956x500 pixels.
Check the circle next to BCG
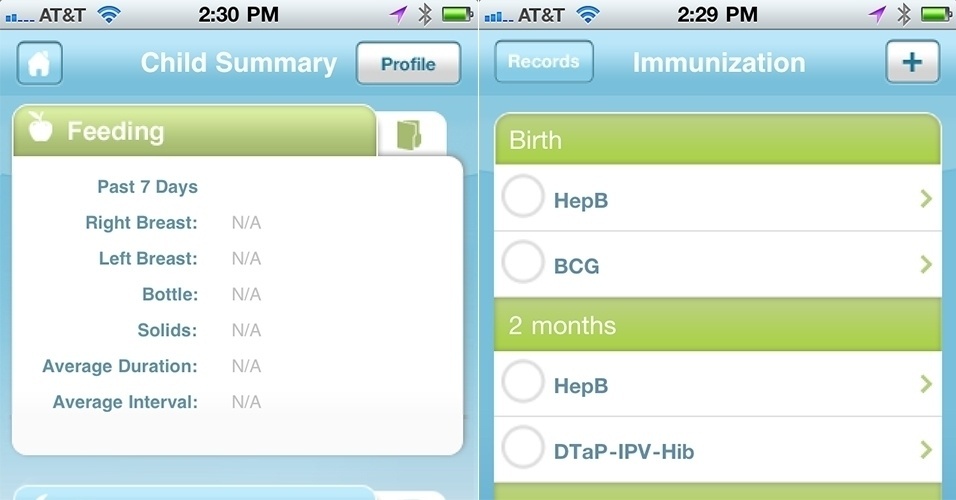pyautogui.click(x=522, y=264)
